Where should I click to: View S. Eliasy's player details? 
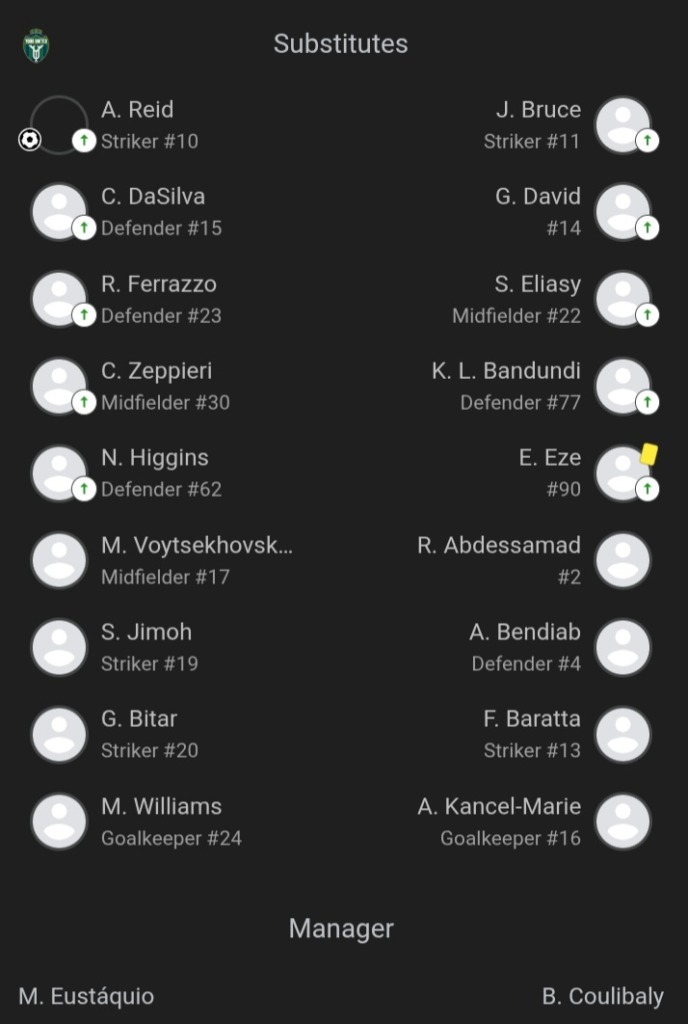tap(537, 284)
